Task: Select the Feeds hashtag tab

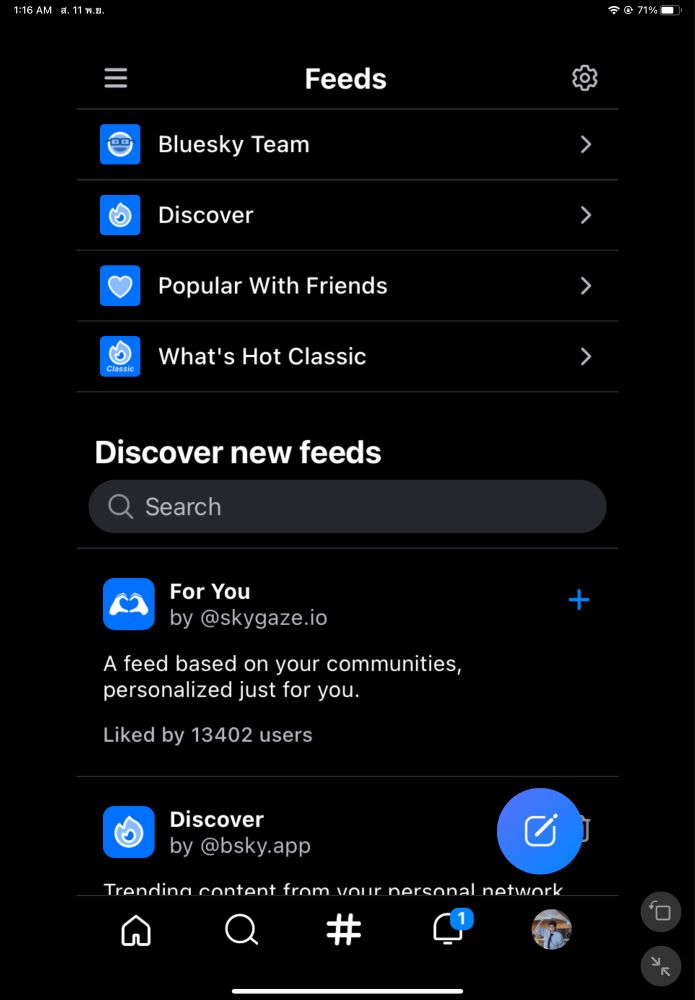Action: click(x=343, y=930)
